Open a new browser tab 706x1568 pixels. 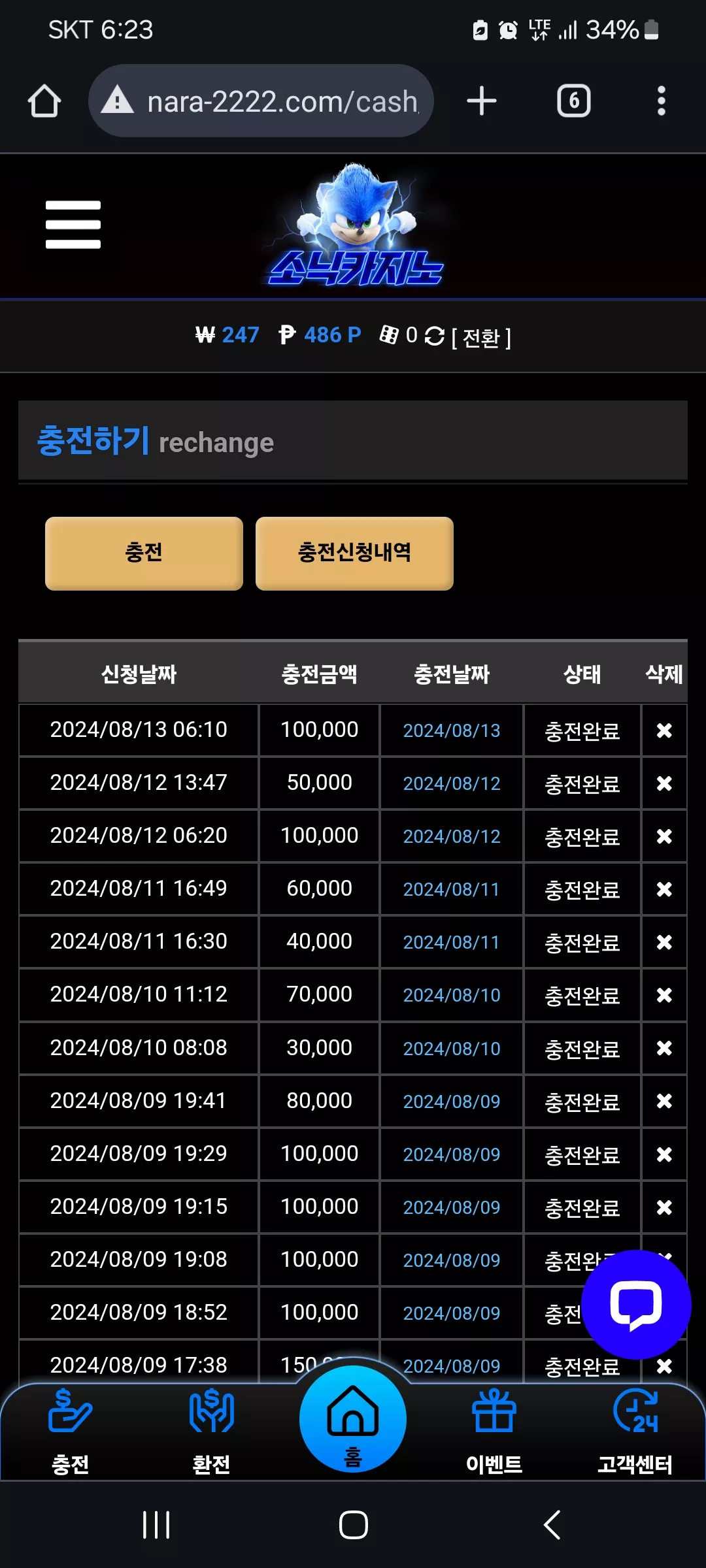coord(482,101)
